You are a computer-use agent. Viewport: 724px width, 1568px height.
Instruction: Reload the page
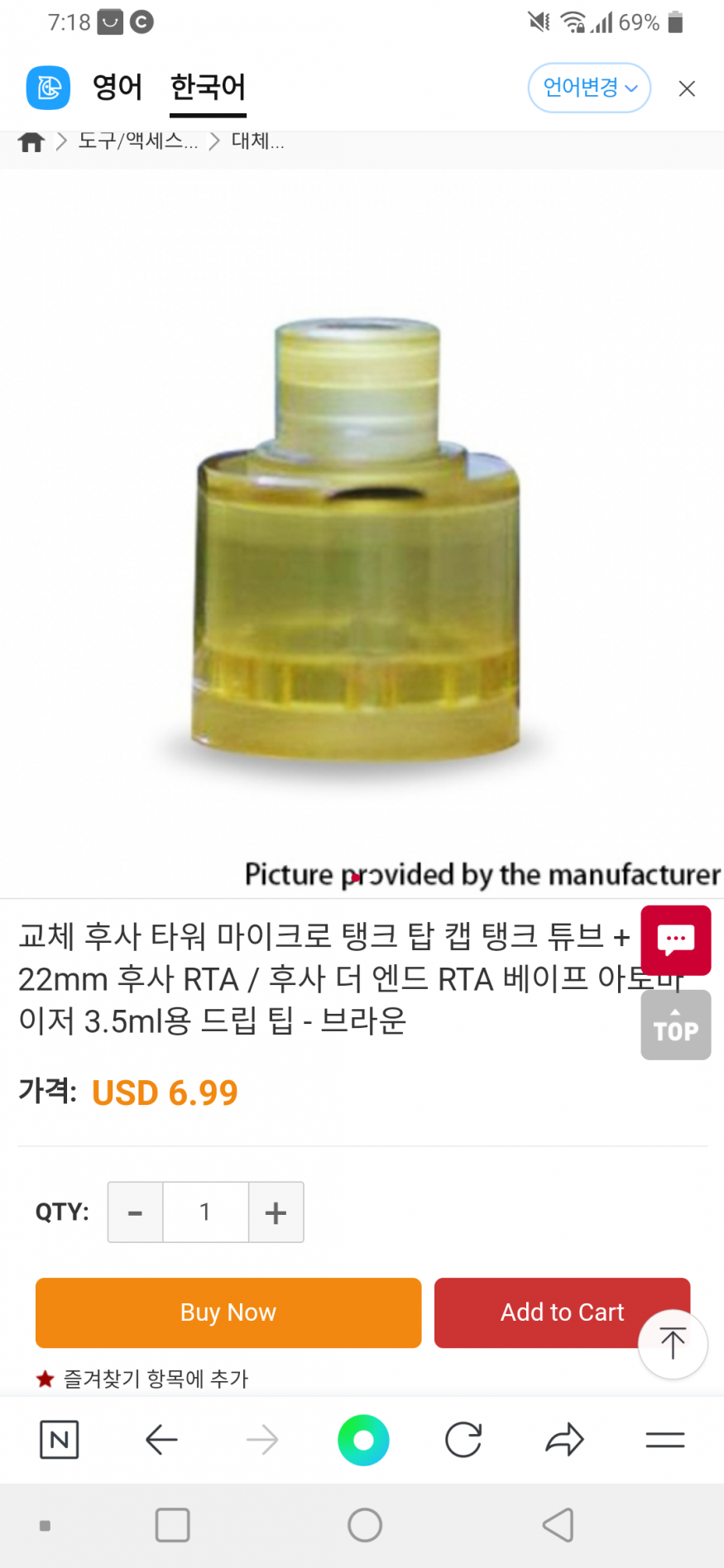463,1440
